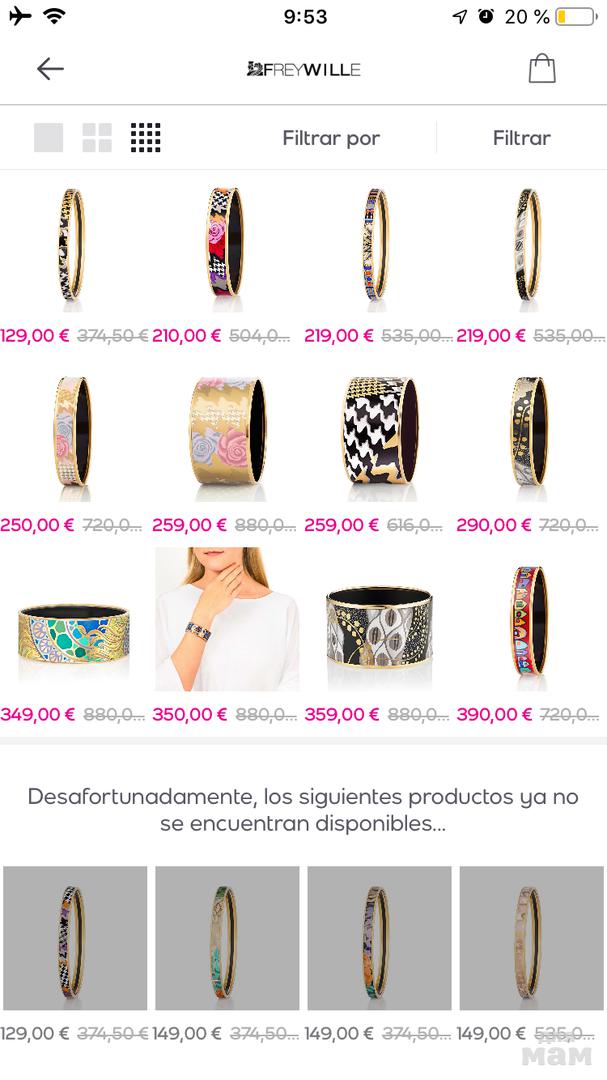The width and height of the screenshot is (607, 1080).
Task: View the 359,00 € grey leaf bangle
Action: coord(379,625)
